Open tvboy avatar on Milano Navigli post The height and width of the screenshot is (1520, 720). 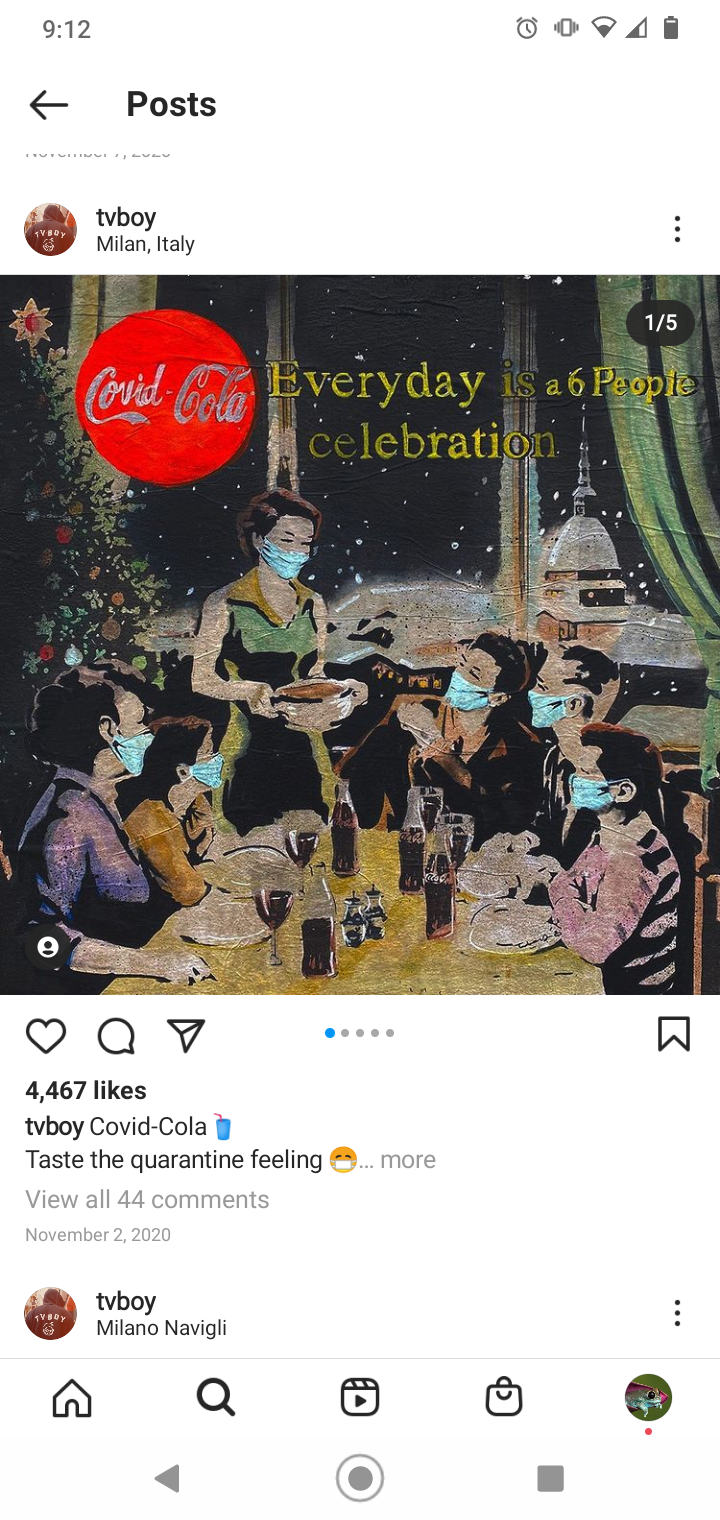[50, 1313]
